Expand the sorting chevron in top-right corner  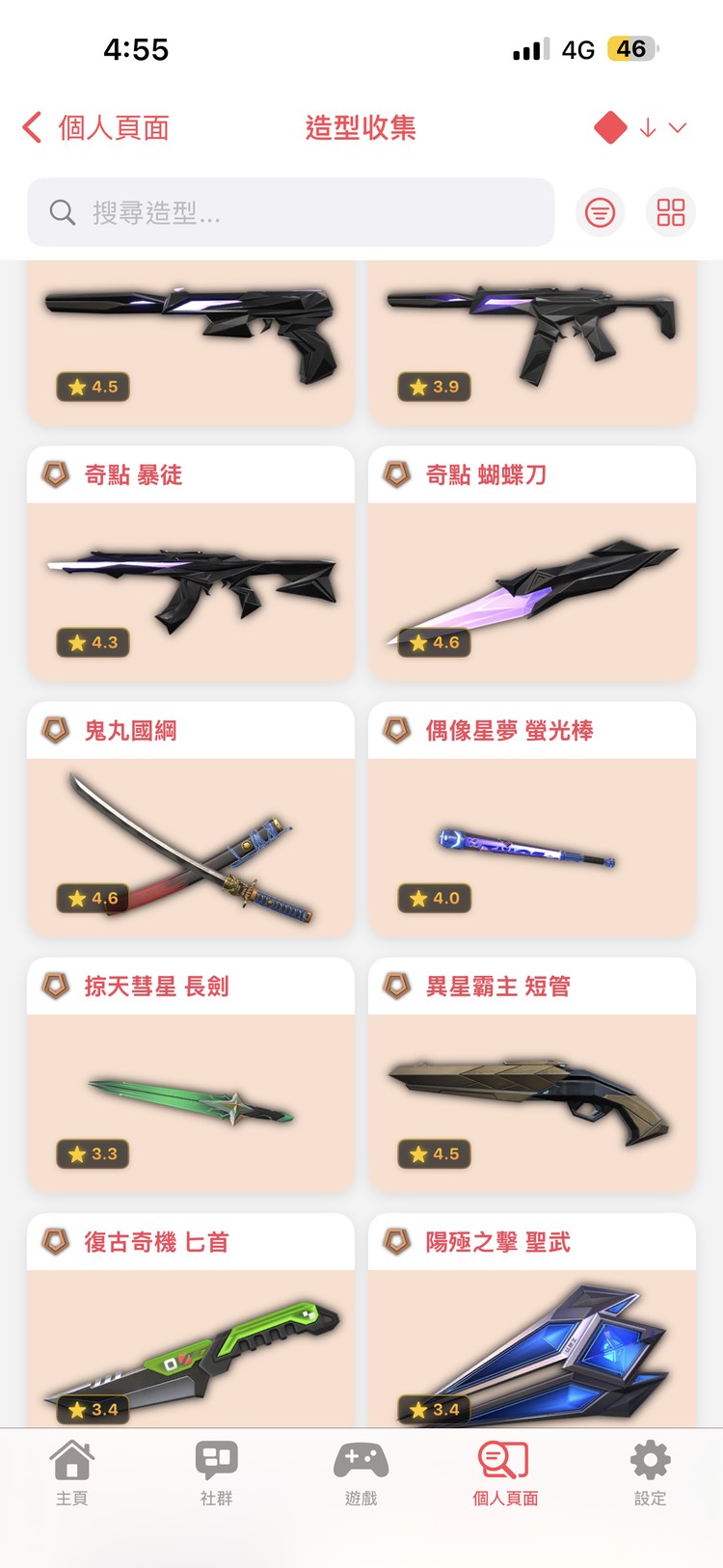point(676,126)
